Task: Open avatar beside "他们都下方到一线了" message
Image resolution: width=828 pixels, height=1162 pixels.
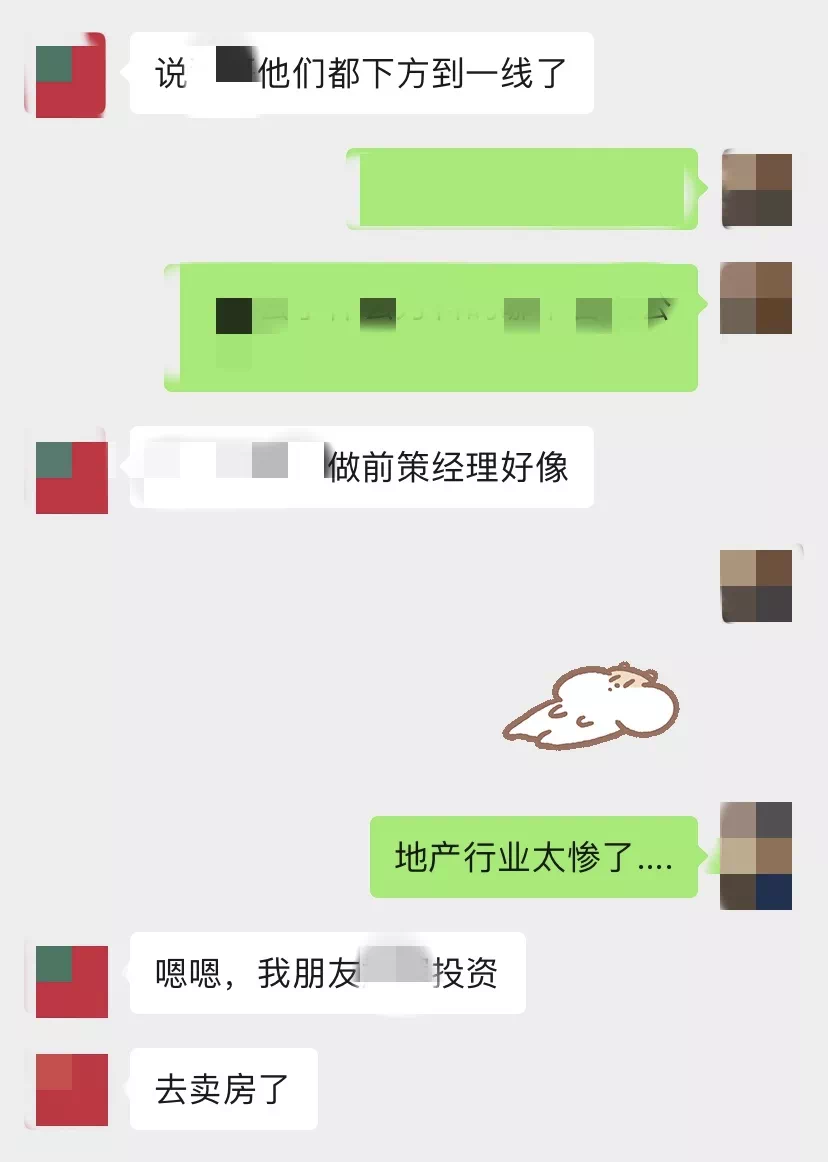Action: [x=71, y=82]
